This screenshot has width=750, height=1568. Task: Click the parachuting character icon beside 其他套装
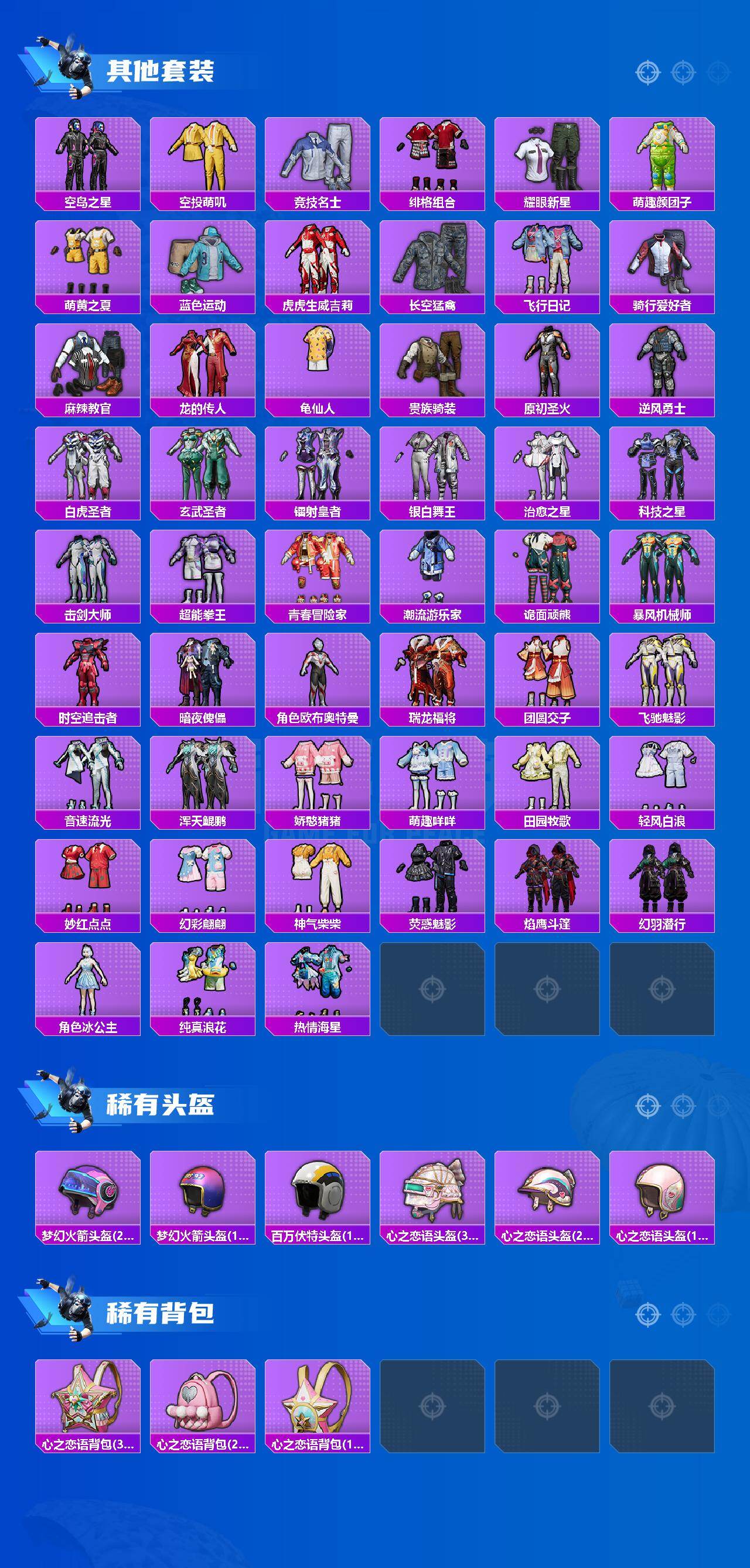tap(73, 67)
